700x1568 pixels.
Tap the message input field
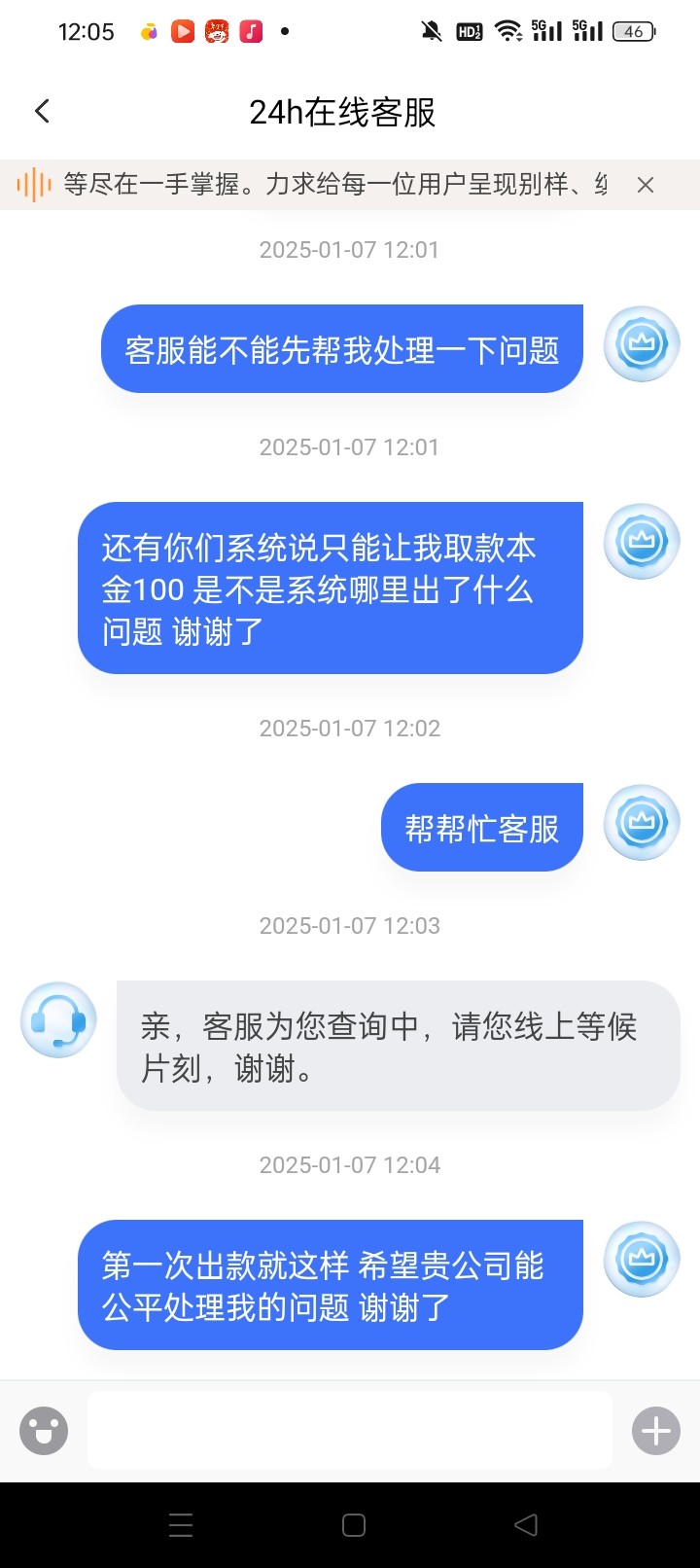350,1430
